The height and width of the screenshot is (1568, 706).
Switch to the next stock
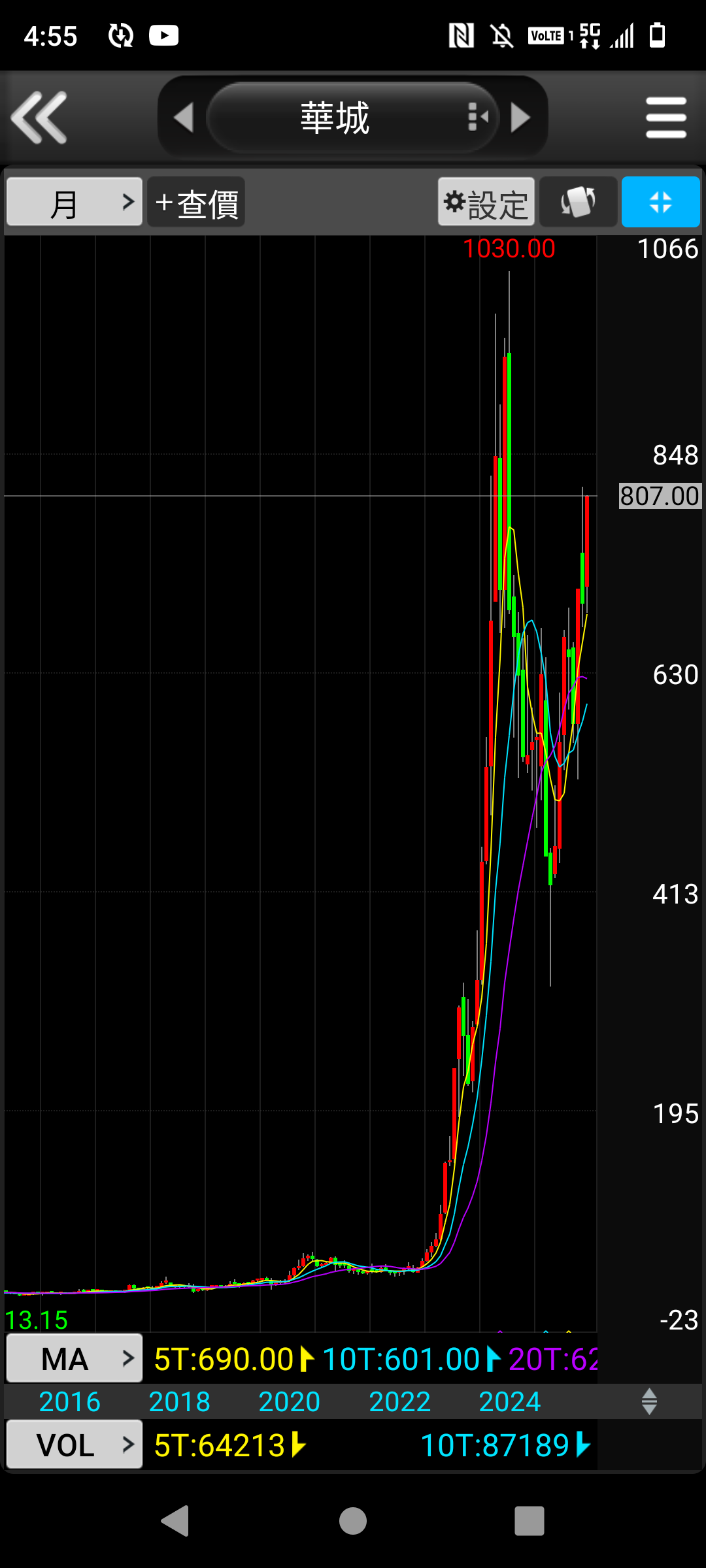520,118
